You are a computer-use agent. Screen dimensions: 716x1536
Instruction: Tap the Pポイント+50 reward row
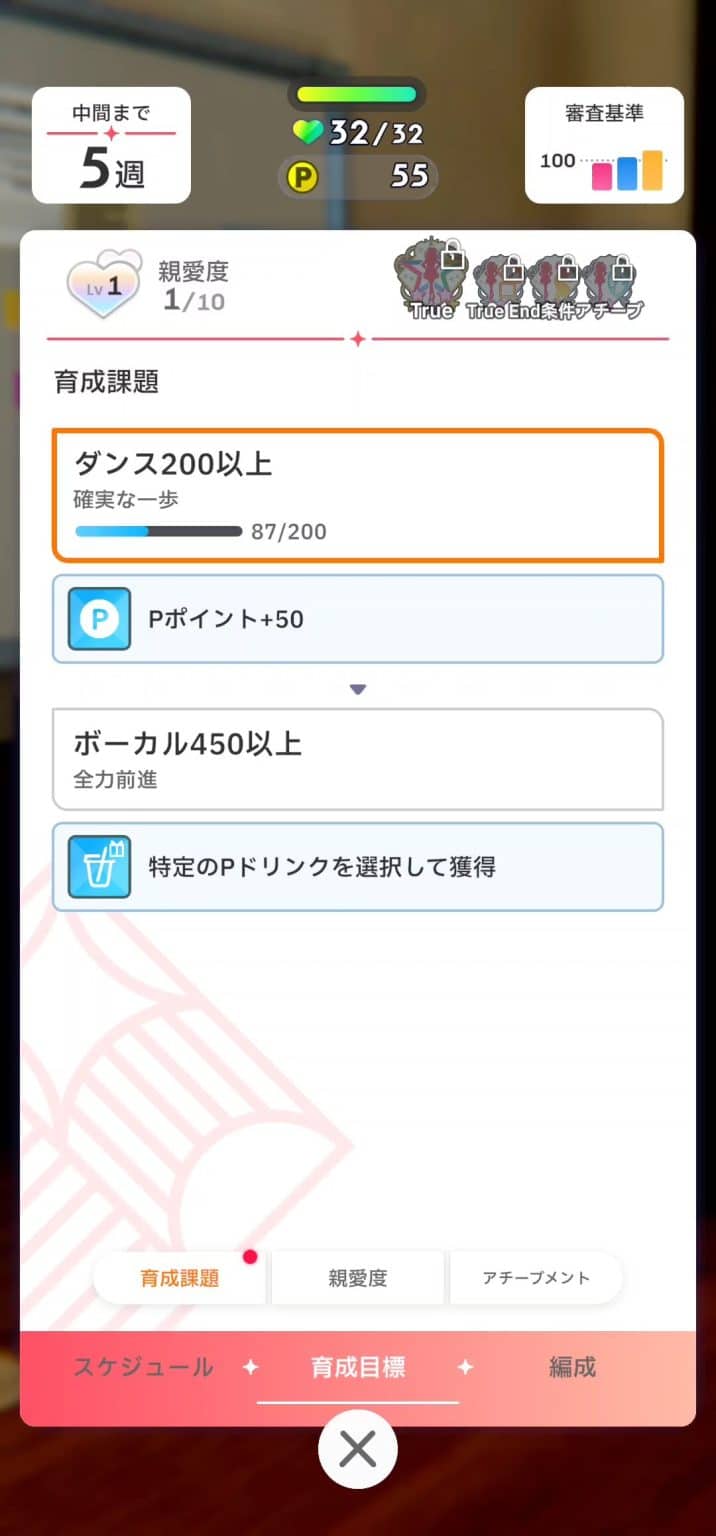point(357,619)
